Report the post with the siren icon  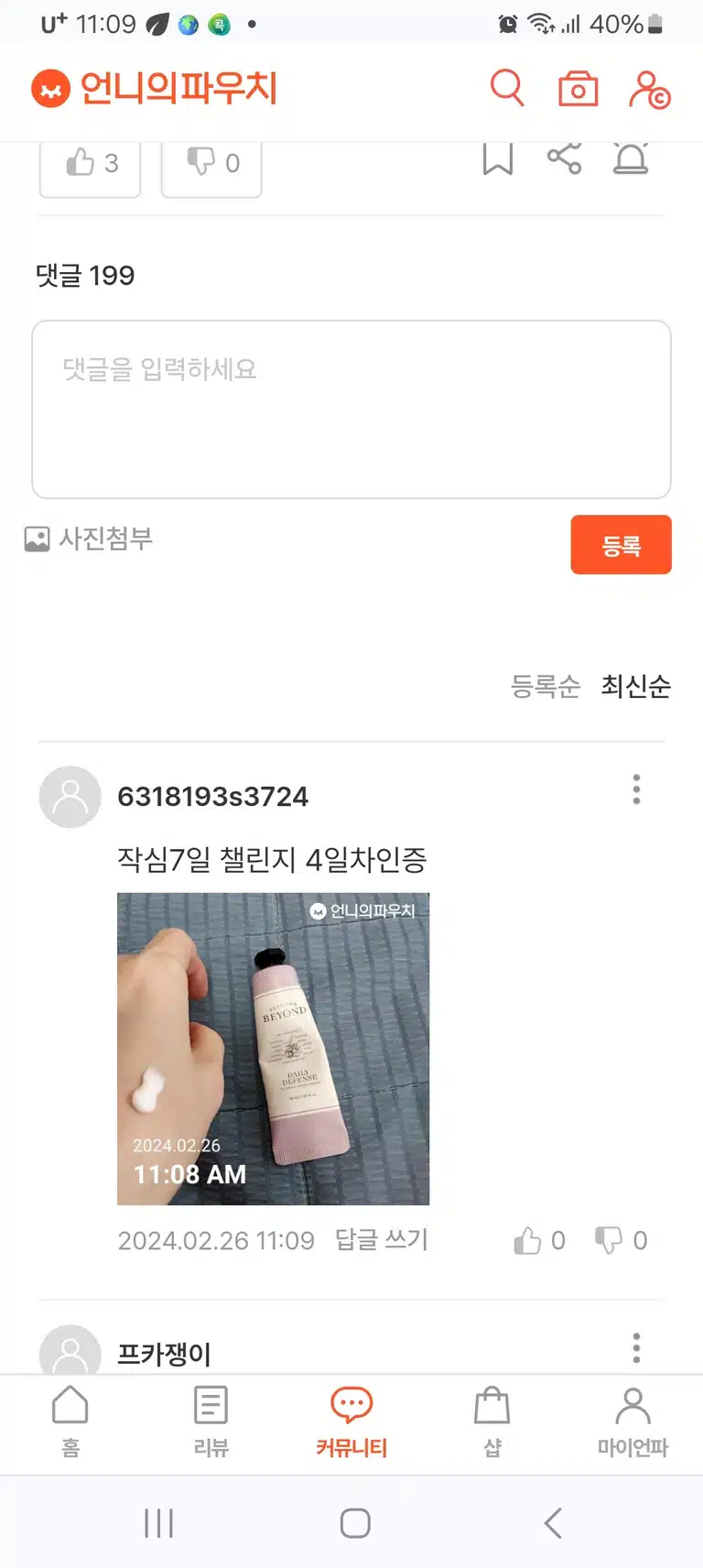tap(631, 159)
